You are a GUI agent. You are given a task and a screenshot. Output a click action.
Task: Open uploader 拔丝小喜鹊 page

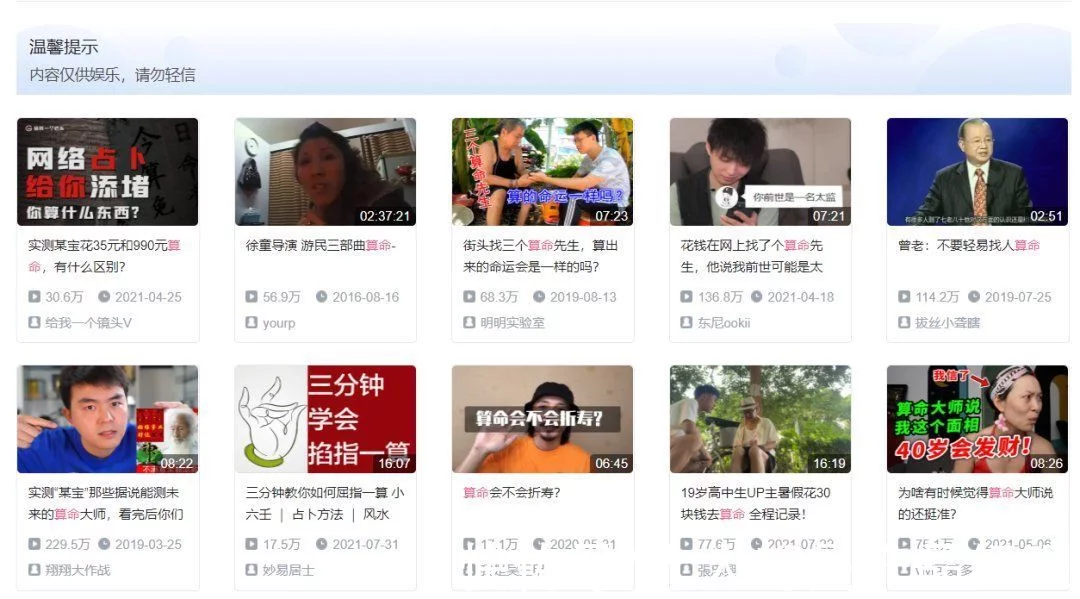click(x=947, y=323)
